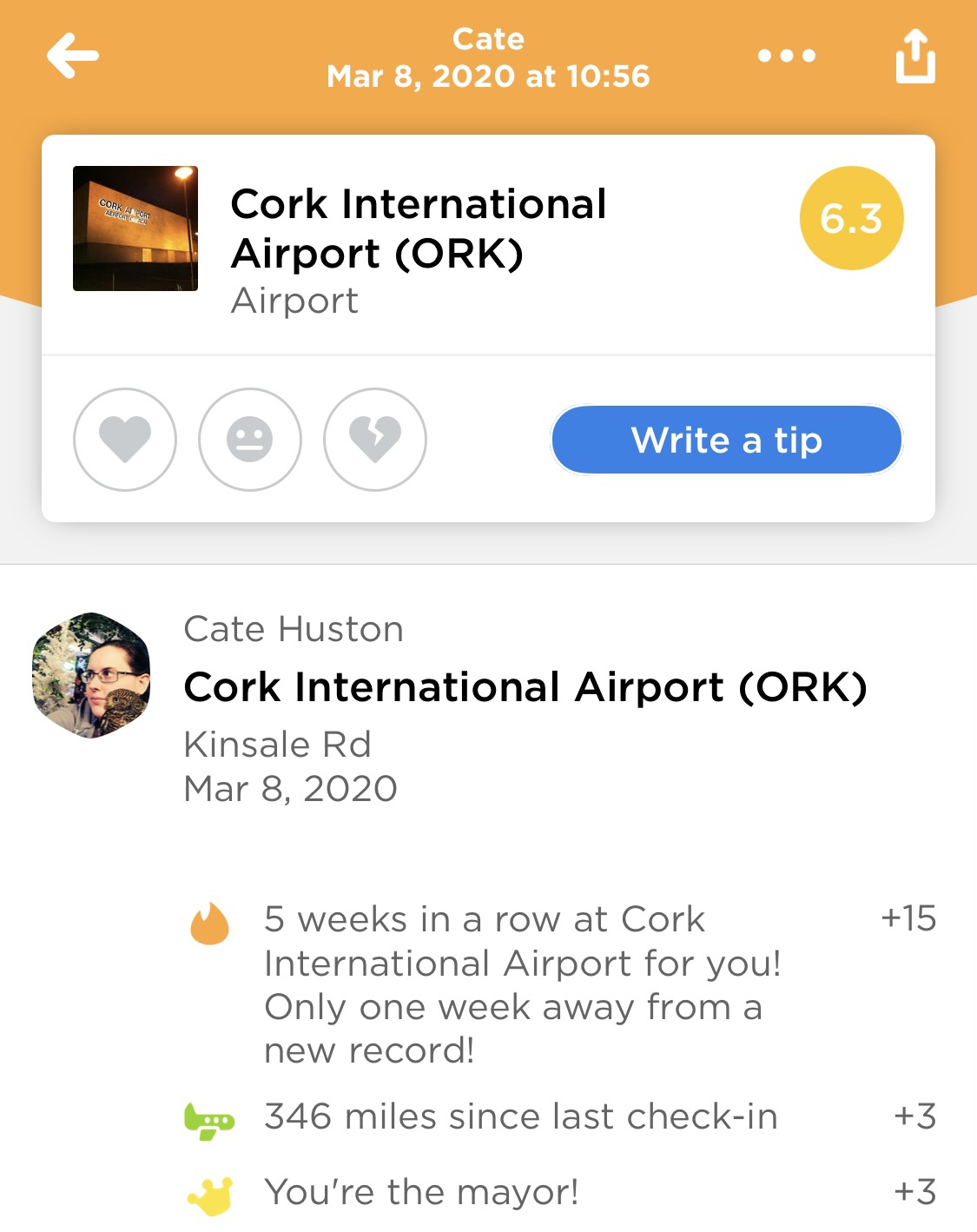Write a tip for Cork Airport
Screen dimensions: 977x1232
[x=727, y=440]
